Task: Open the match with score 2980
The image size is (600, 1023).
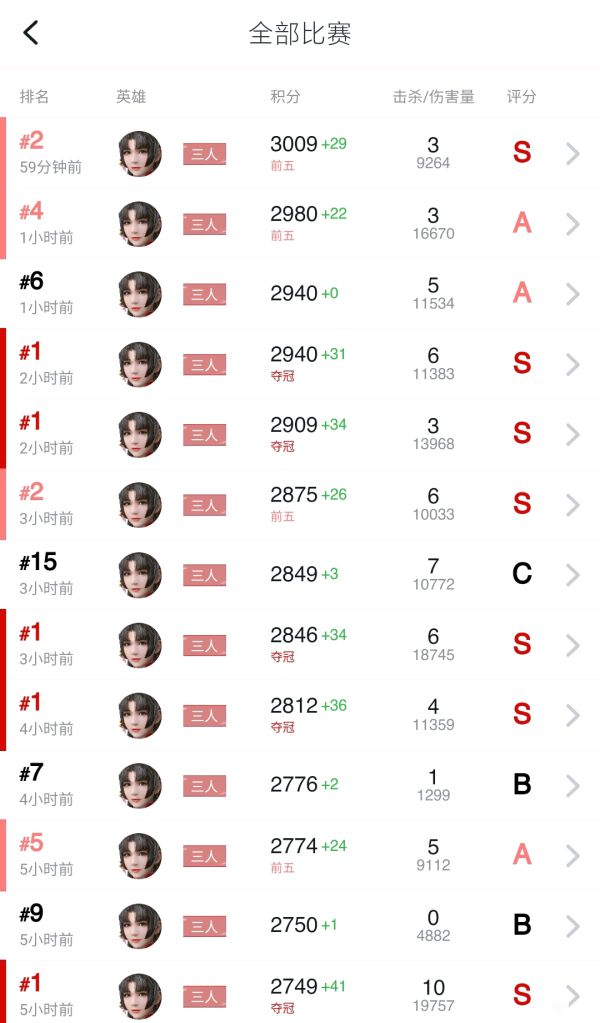Action: click(x=300, y=224)
